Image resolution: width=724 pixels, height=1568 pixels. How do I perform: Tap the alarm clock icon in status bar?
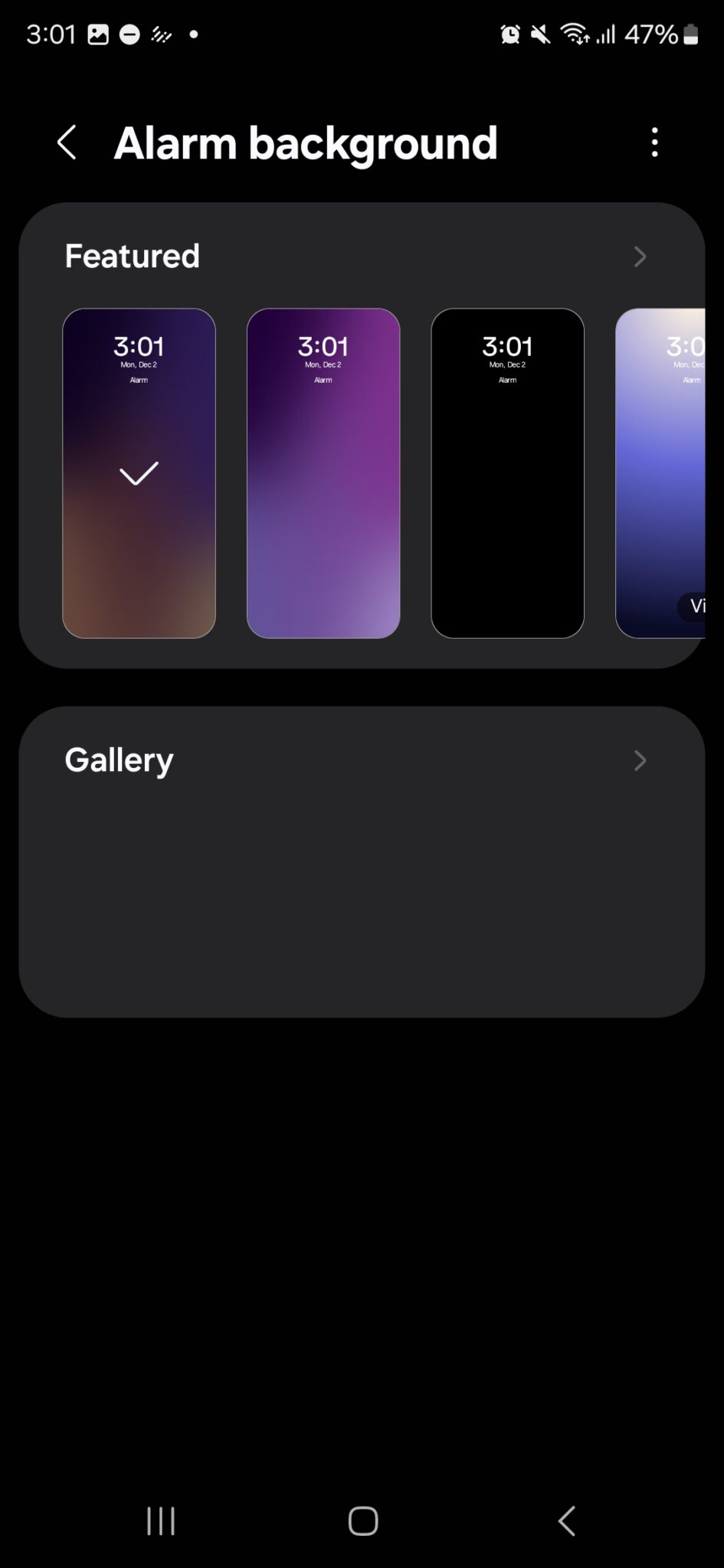(x=508, y=34)
